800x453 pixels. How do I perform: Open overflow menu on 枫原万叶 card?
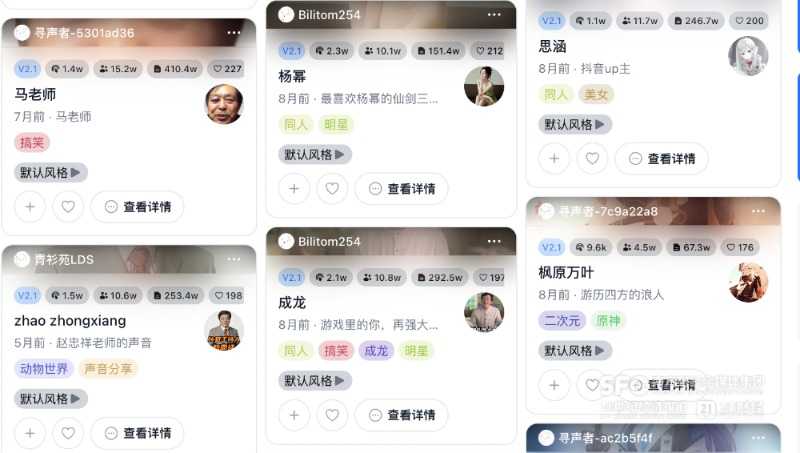coord(757,211)
